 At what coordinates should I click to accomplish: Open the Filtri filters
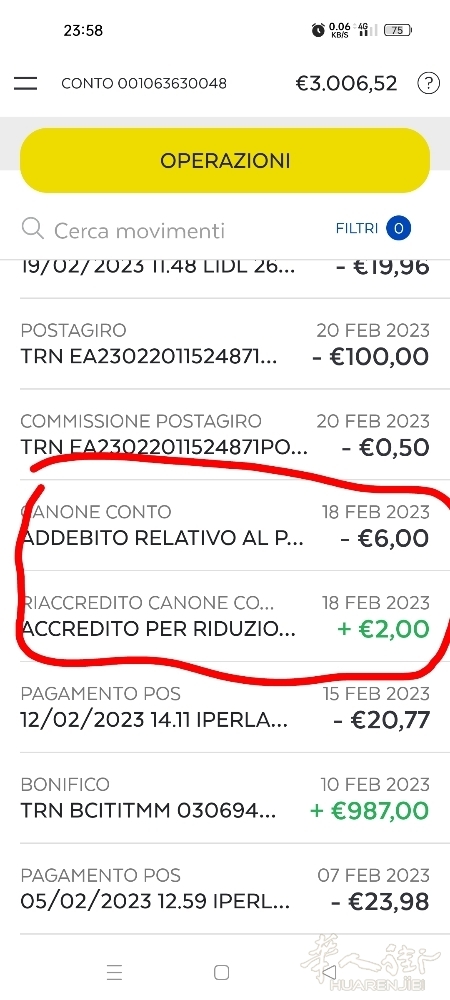(373, 228)
